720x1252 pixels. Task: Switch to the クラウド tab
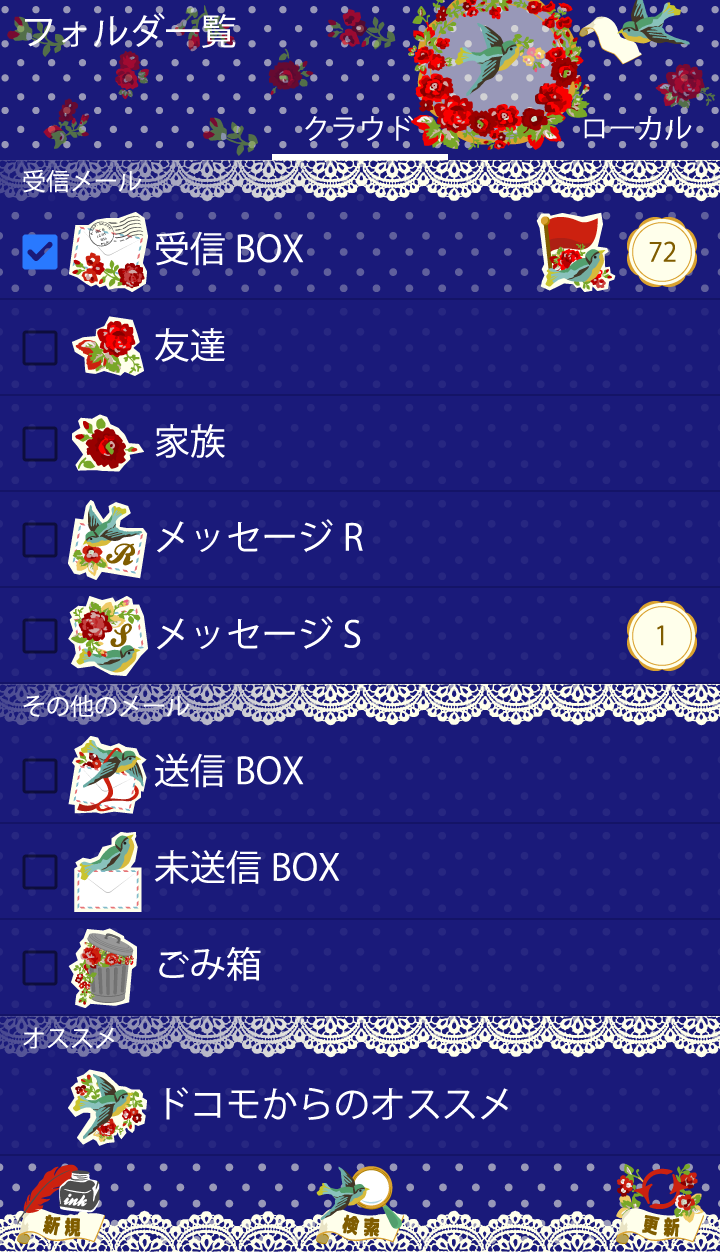pos(358,129)
